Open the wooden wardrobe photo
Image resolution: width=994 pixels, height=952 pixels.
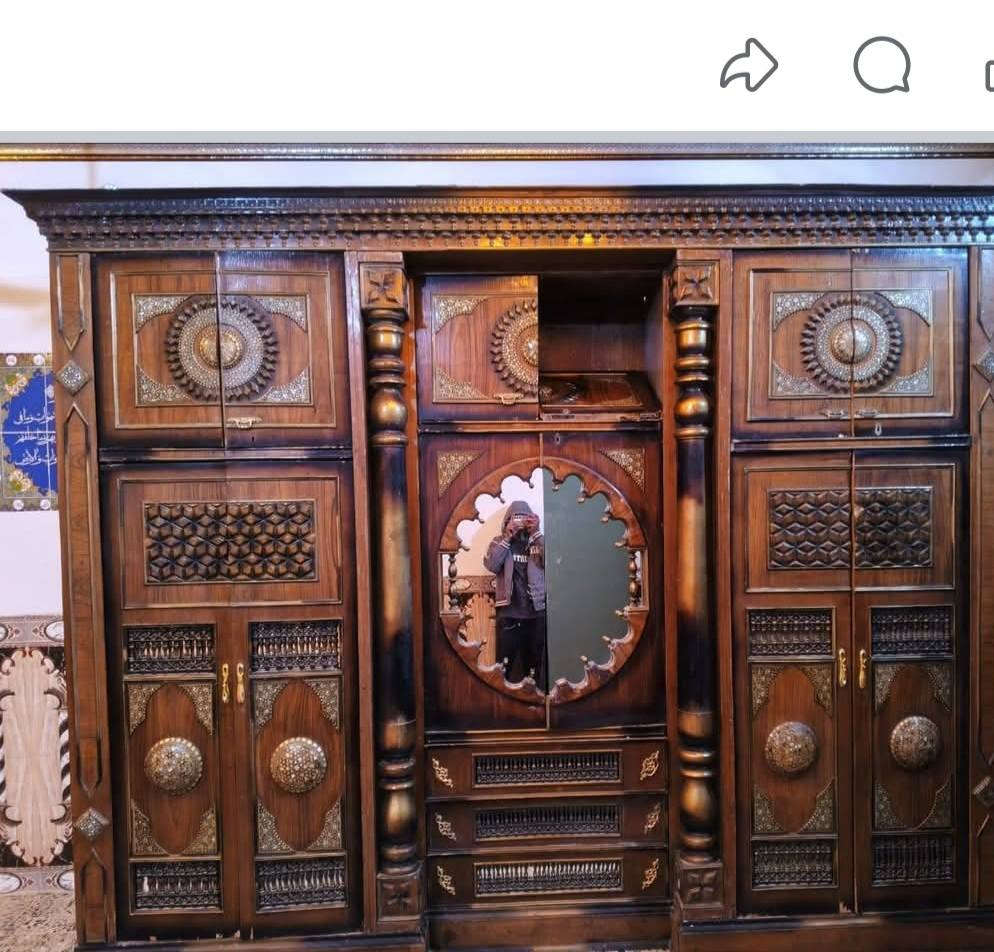(497, 545)
